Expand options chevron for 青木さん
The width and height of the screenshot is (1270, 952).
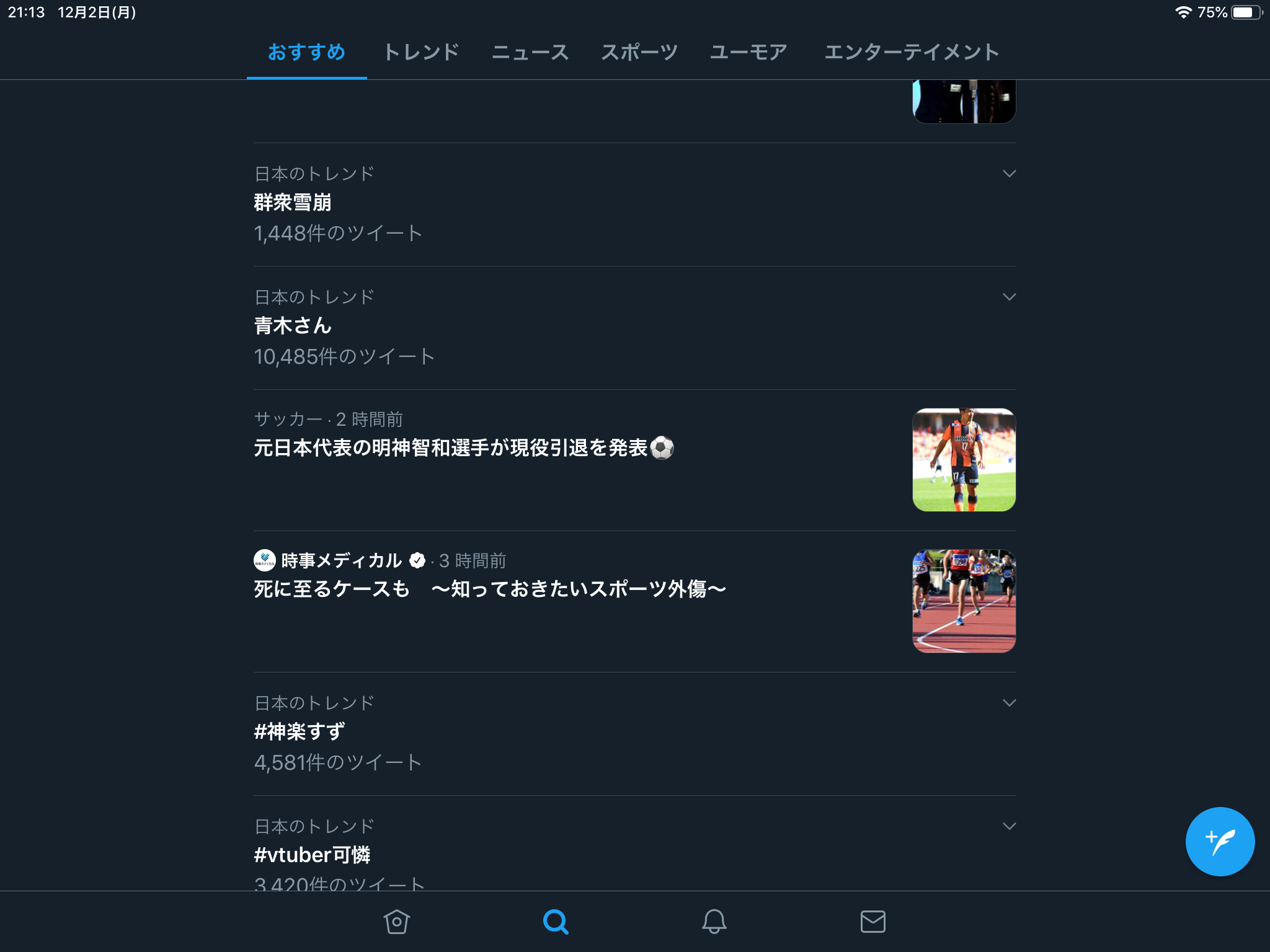1009,297
